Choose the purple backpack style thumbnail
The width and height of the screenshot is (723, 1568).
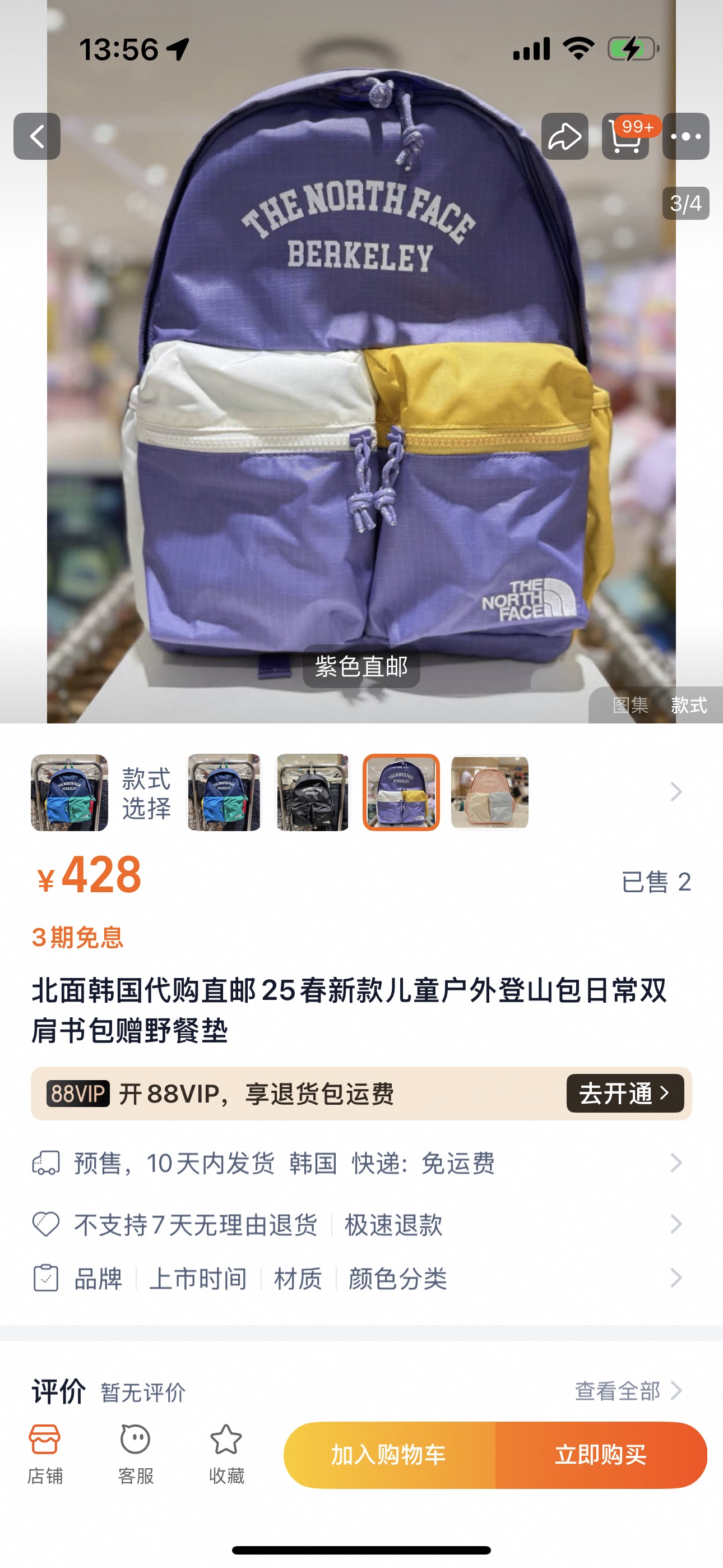click(x=401, y=792)
